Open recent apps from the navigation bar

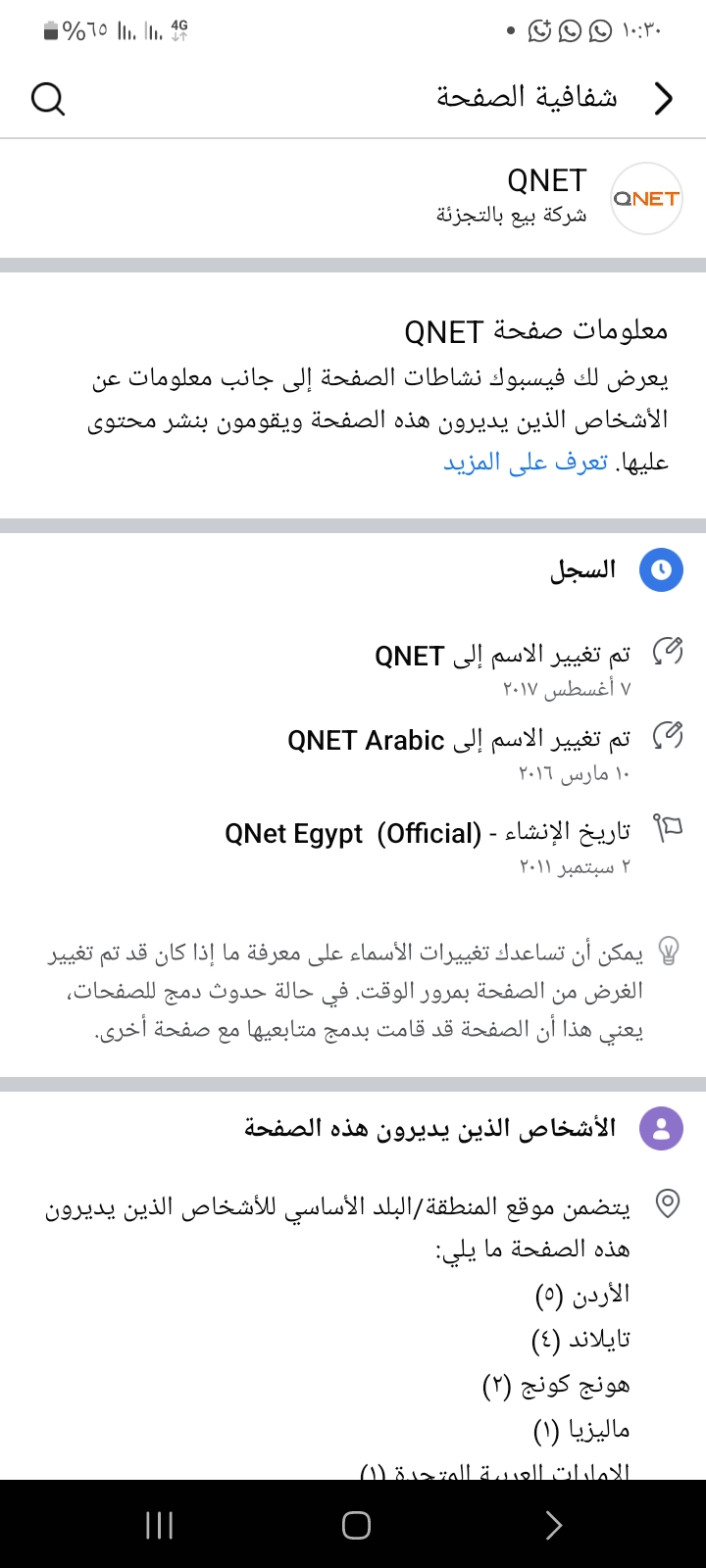click(159, 1525)
